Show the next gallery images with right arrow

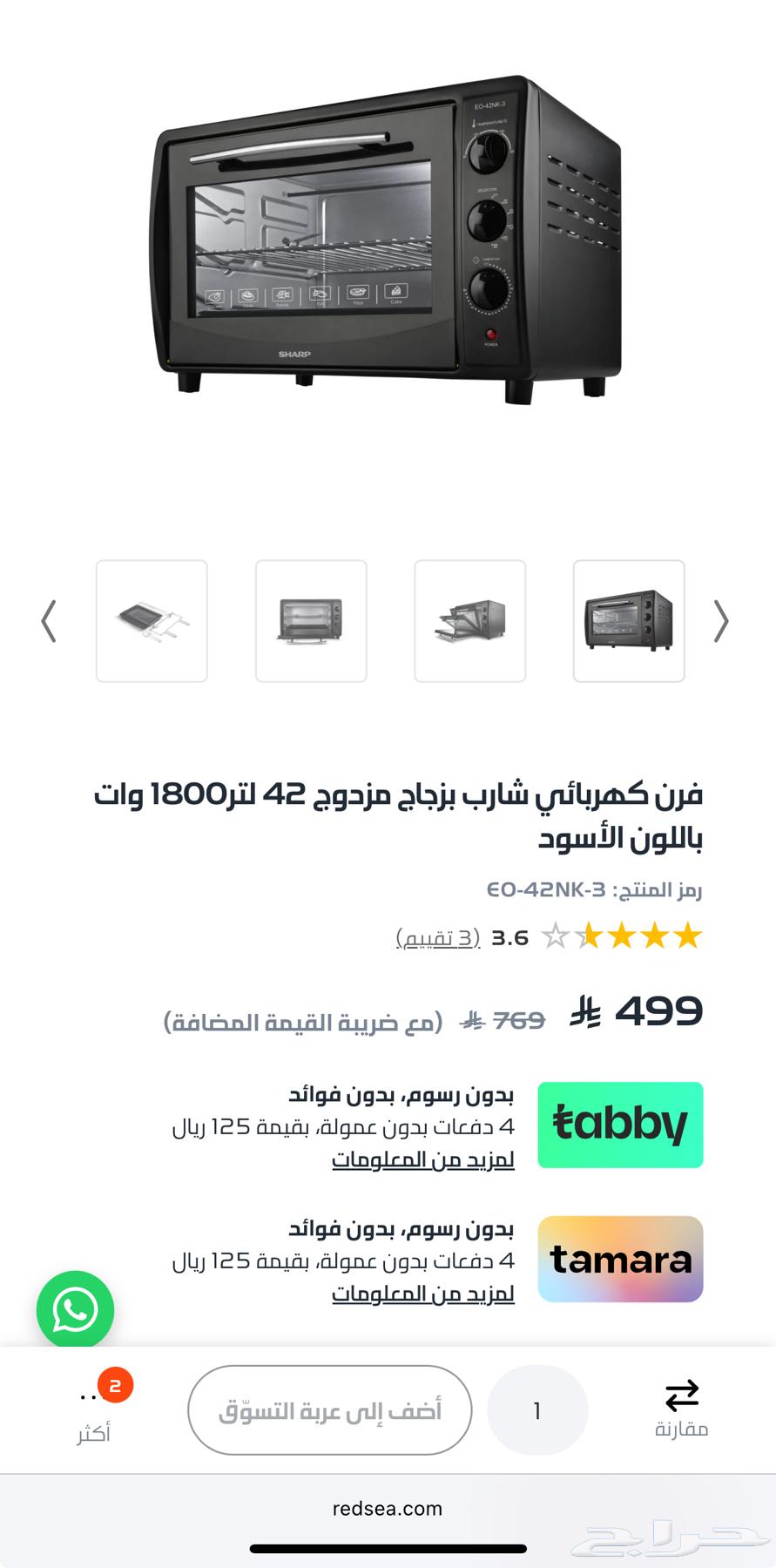pos(721,621)
